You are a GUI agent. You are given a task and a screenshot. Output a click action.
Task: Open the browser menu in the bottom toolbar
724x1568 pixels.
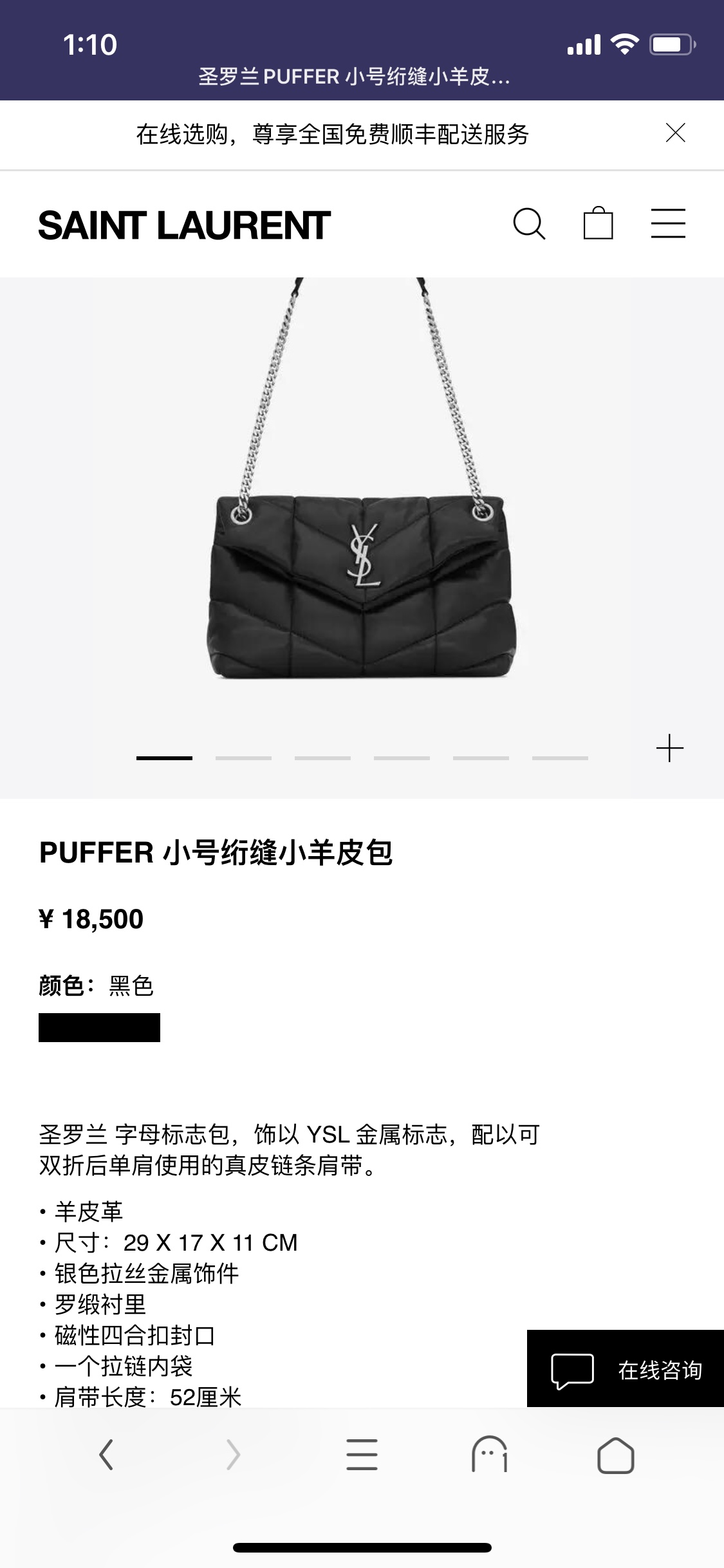pyautogui.click(x=362, y=1455)
